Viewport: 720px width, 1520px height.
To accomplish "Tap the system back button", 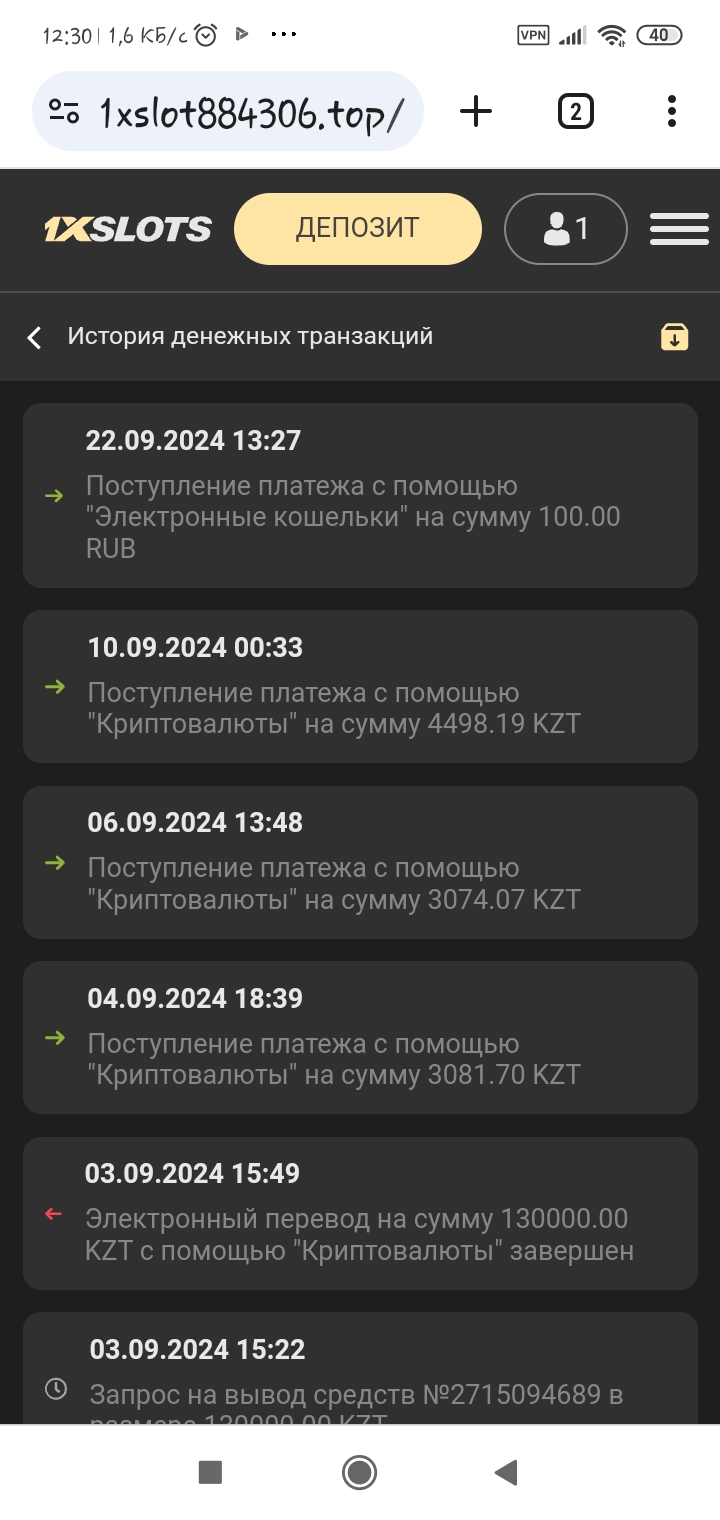I will click(506, 1472).
